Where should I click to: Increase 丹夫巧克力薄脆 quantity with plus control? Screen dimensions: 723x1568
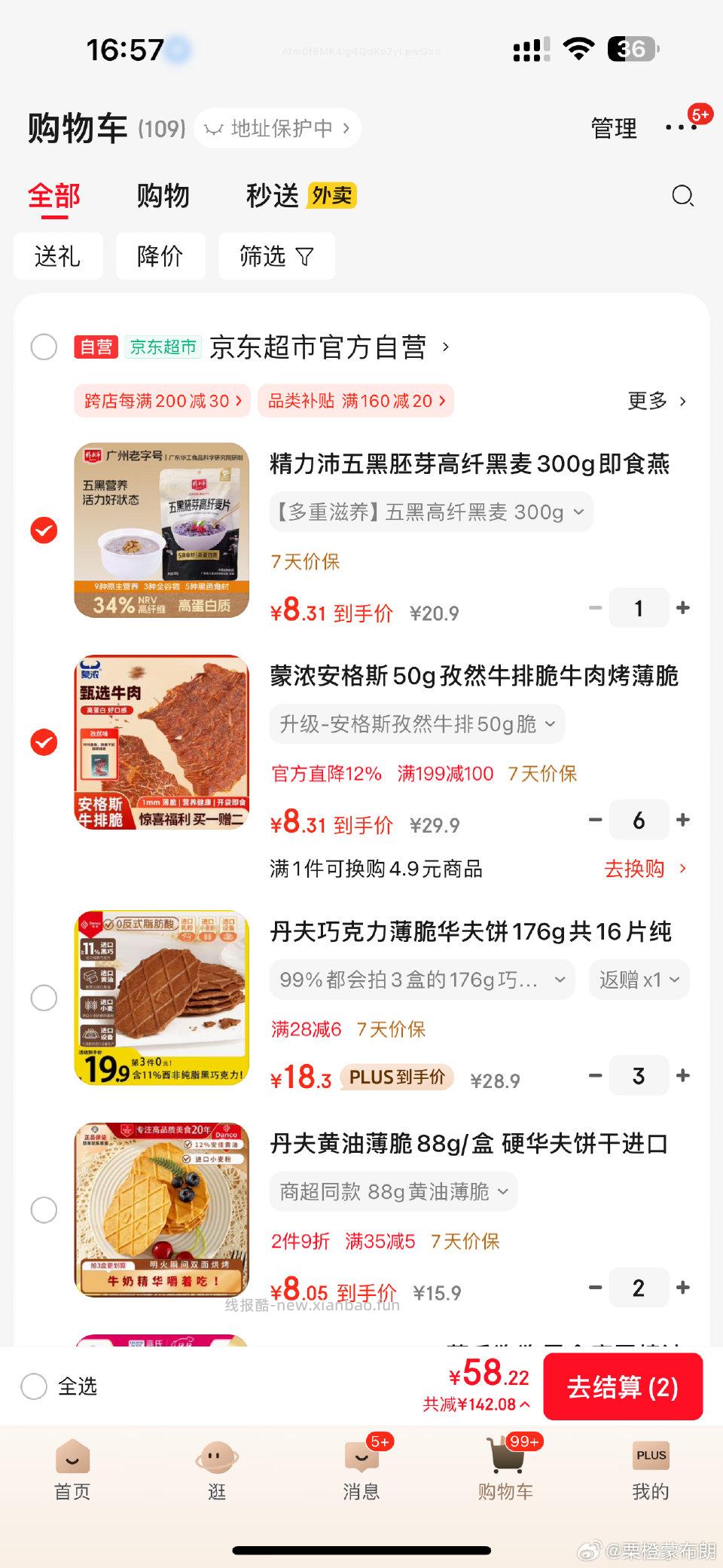click(682, 1076)
